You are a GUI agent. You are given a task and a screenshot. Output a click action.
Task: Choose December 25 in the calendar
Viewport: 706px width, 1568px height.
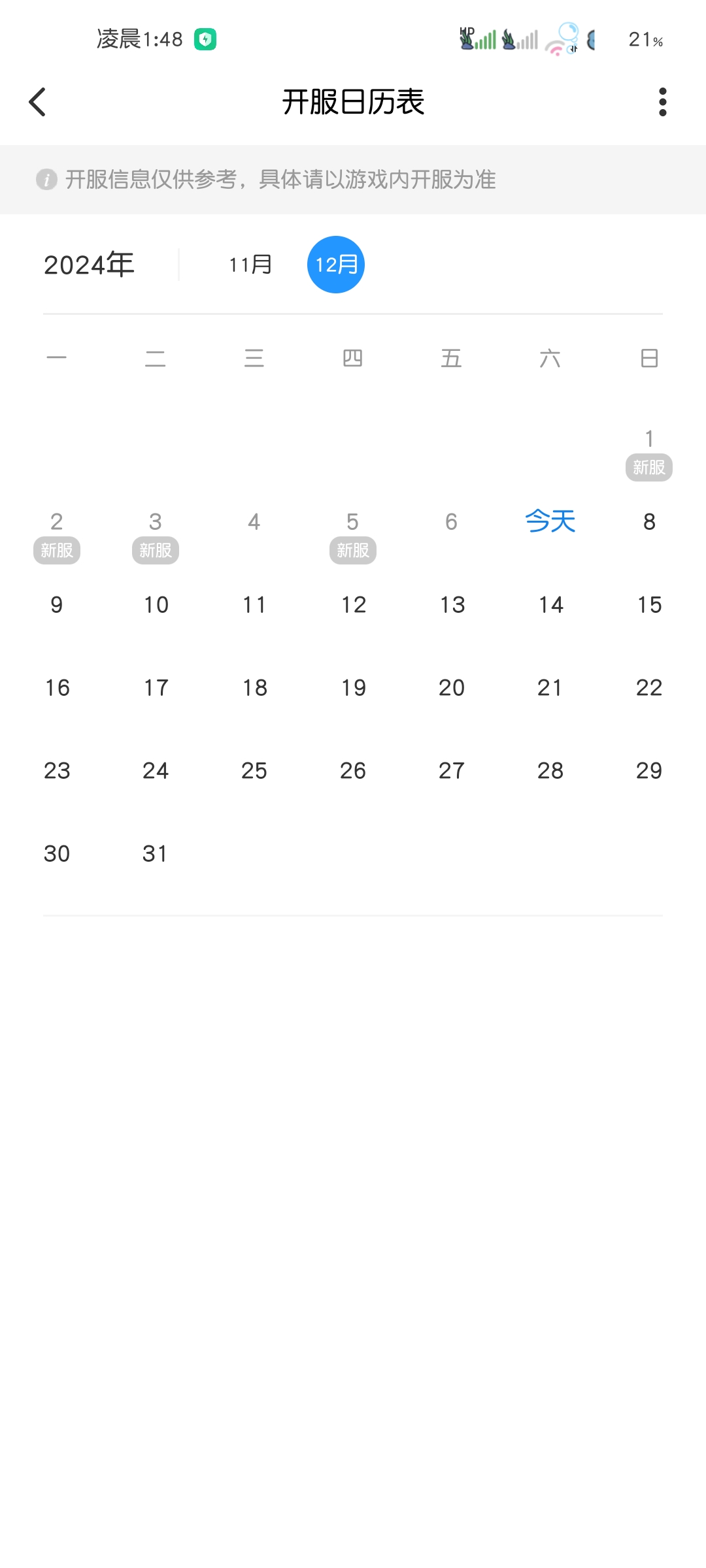coord(254,770)
